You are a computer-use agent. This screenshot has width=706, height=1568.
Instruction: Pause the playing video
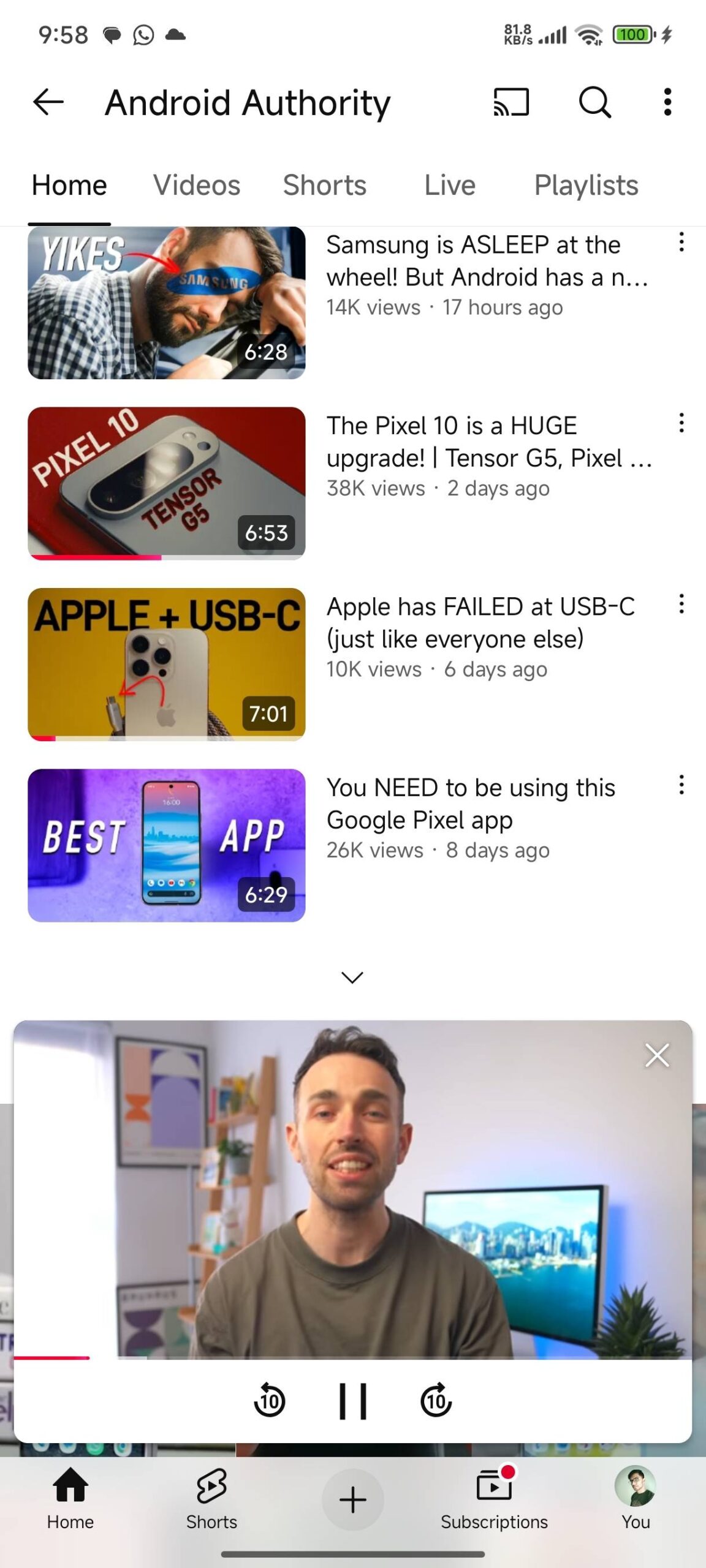coord(353,1400)
